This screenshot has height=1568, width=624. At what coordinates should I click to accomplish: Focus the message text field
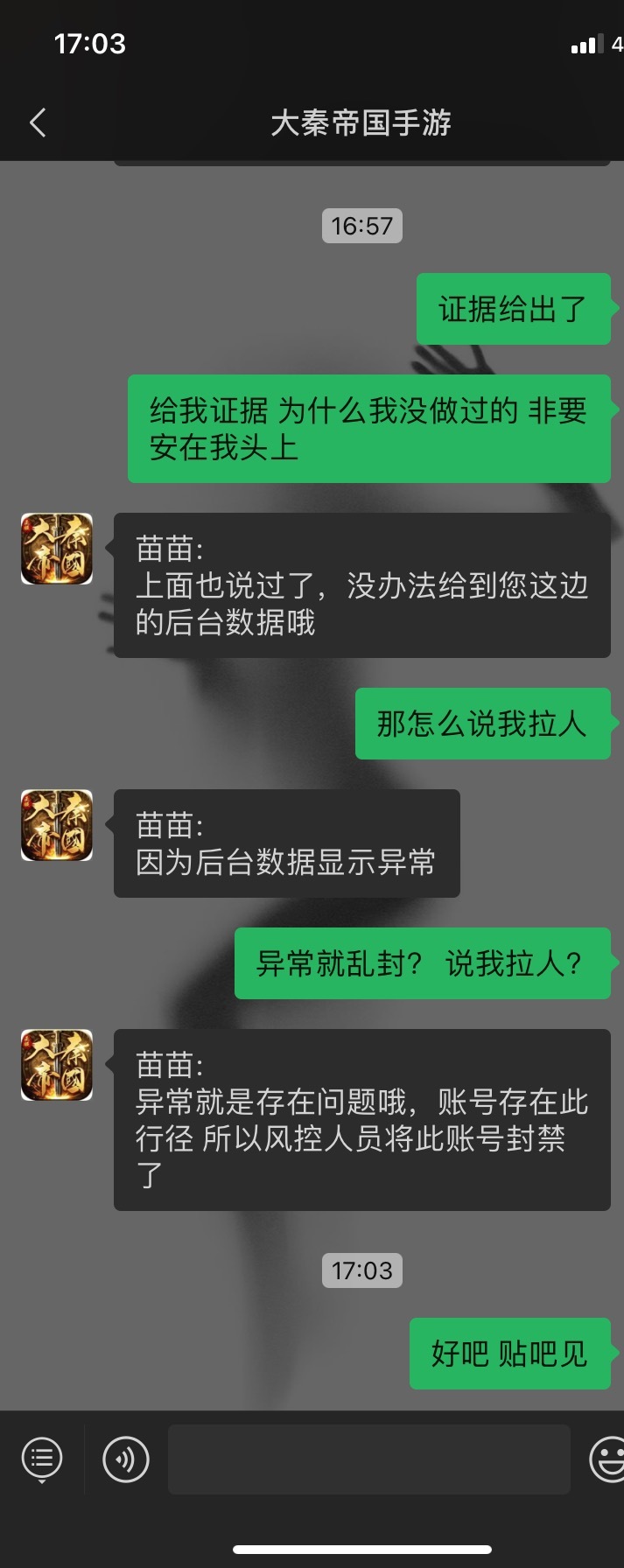tap(368, 1459)
